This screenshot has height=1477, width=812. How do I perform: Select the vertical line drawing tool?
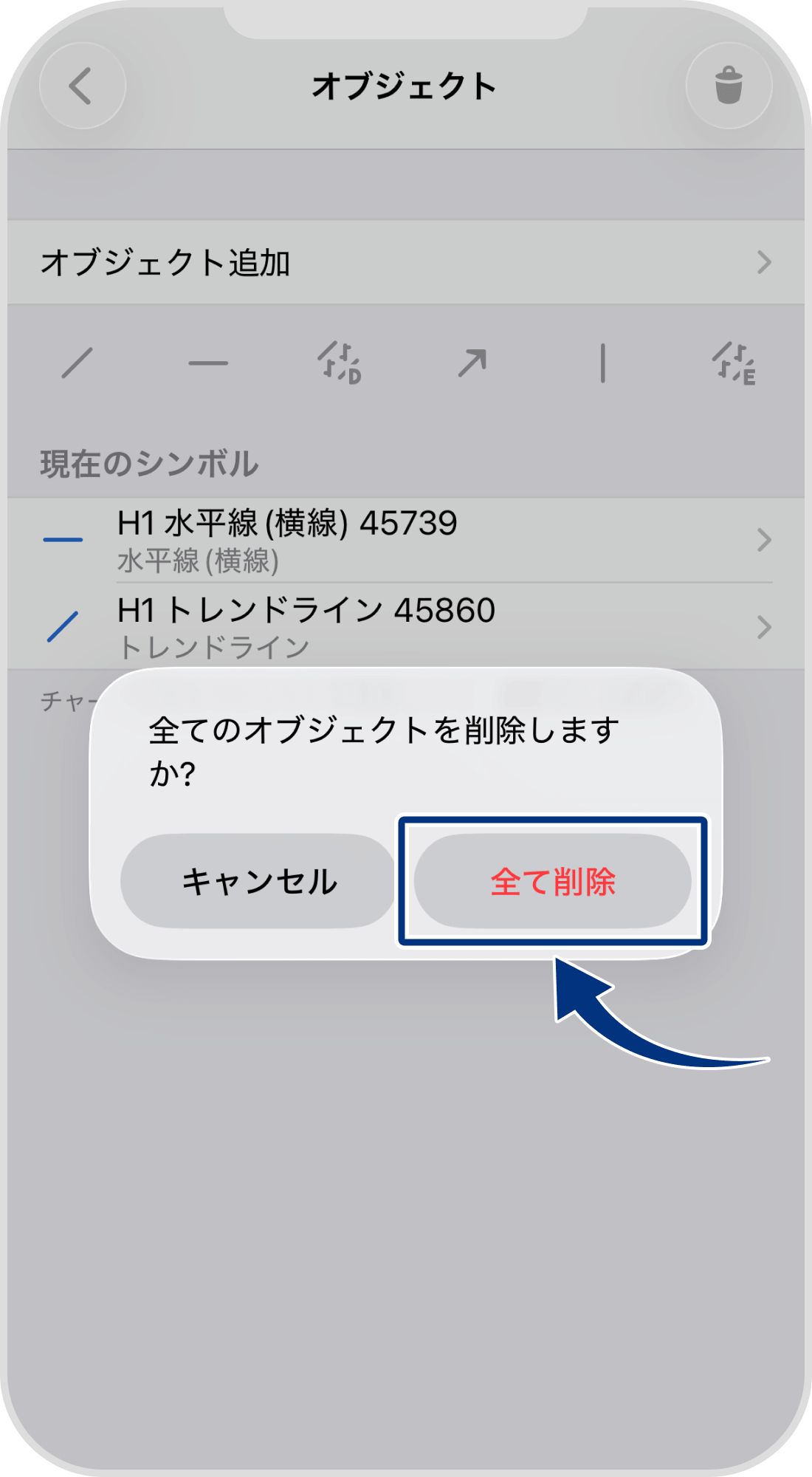pyautogui.click(x=604, y=362)
